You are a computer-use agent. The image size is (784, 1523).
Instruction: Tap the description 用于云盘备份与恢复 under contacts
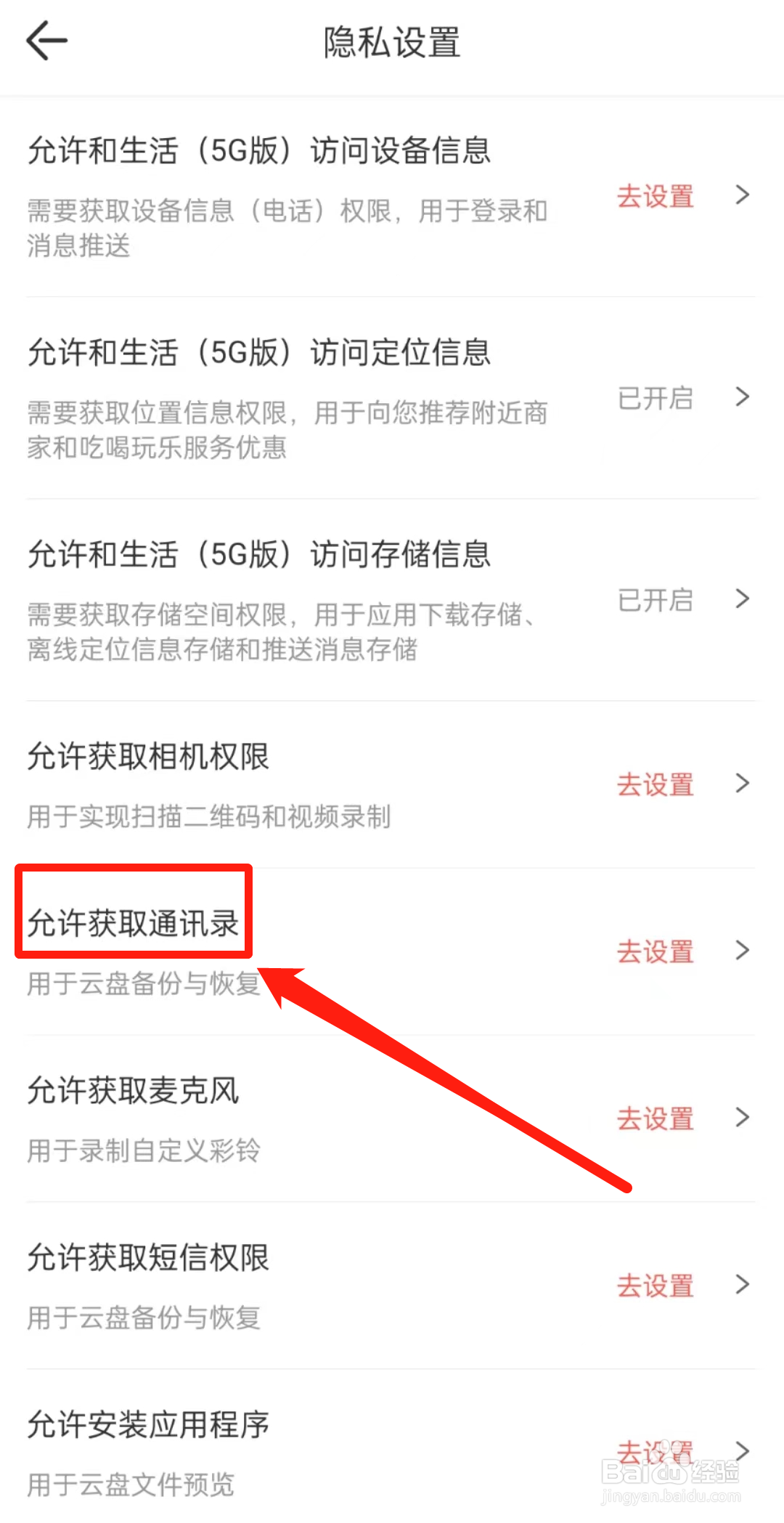[142, 984]
